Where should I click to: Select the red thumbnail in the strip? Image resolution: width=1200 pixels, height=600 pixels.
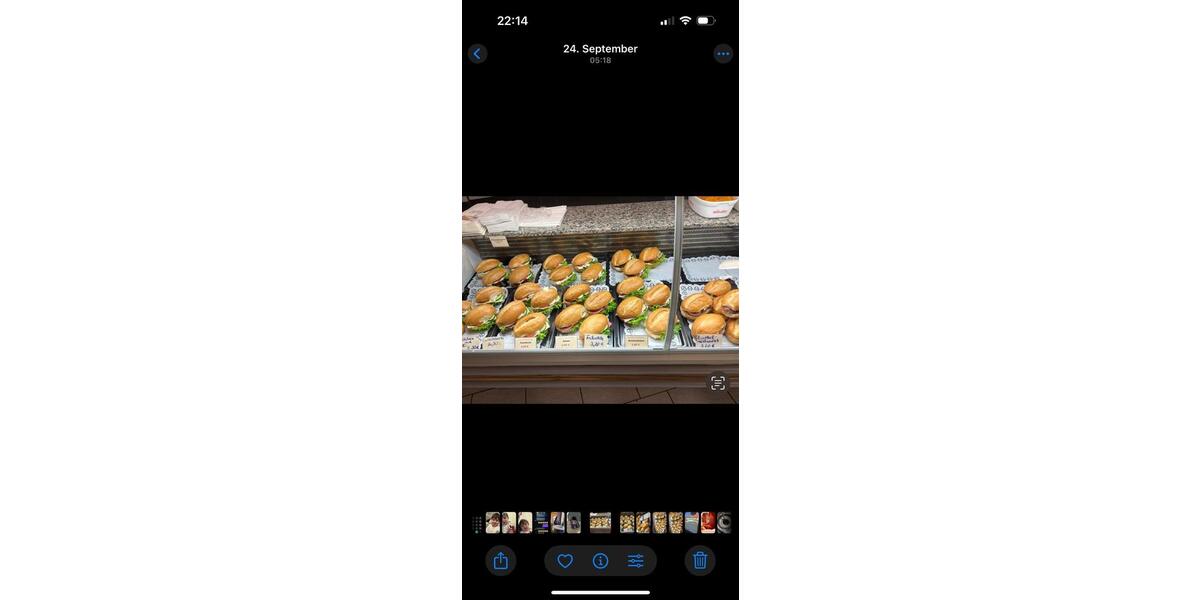[708, 522]
